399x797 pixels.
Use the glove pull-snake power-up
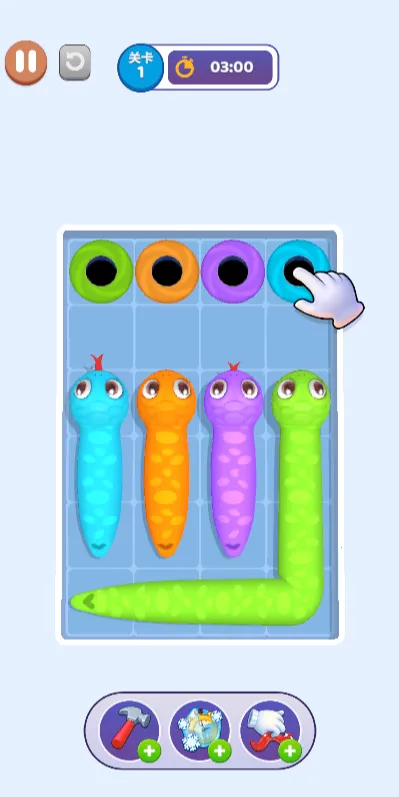(270, 730)
